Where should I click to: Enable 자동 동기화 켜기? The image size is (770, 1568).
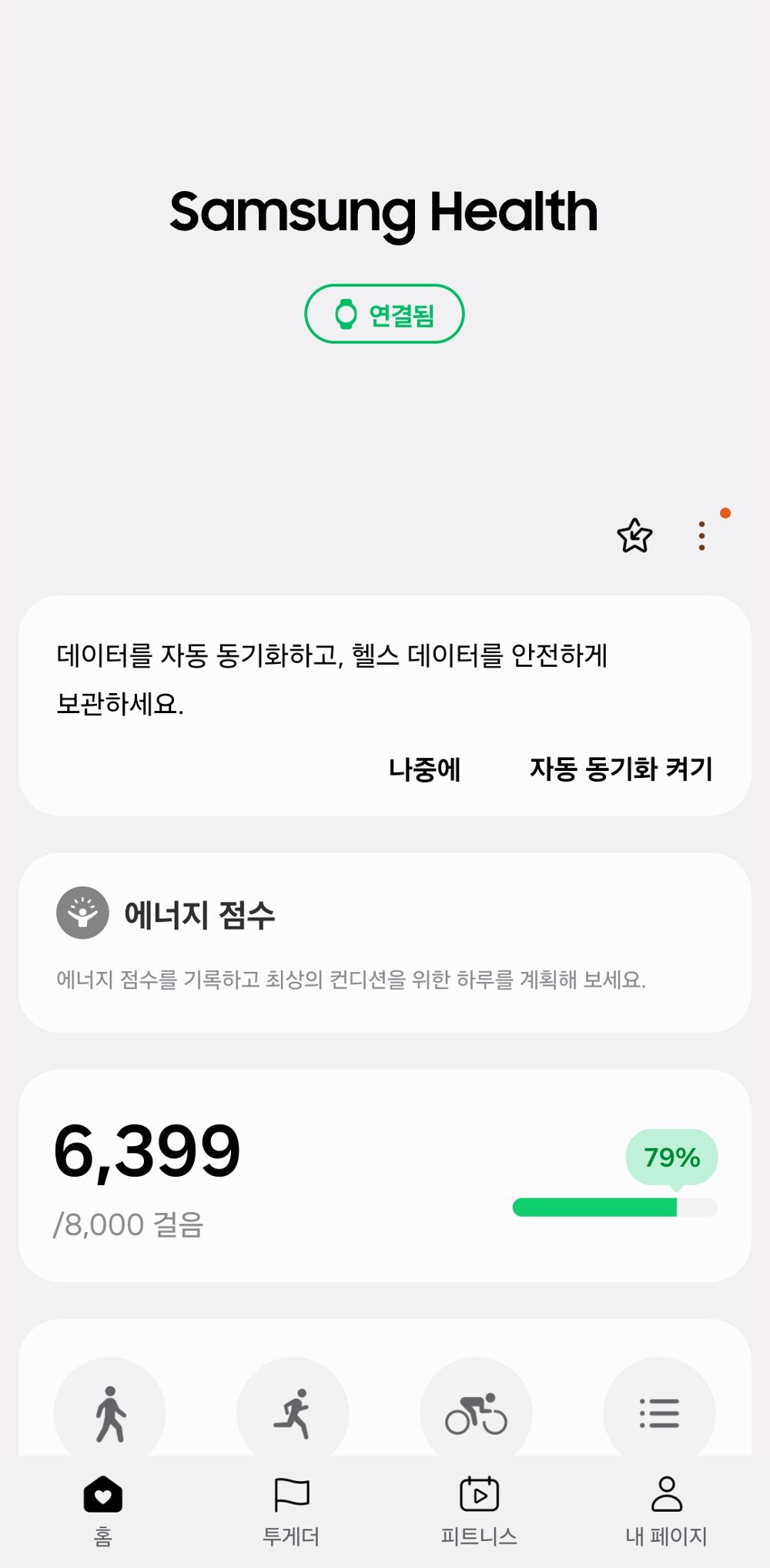[621, 769]
